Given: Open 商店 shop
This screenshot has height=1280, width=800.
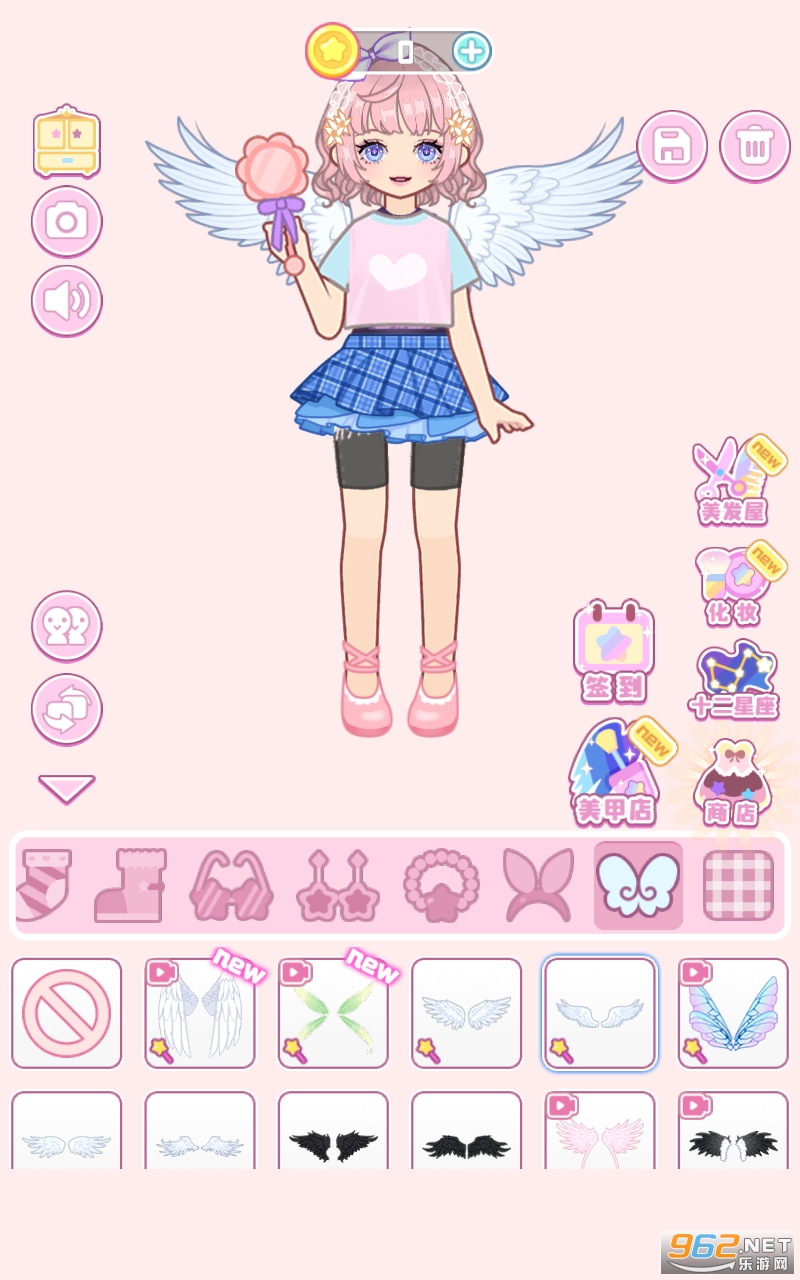Looking at the screenshot, I should coord(733,783).
